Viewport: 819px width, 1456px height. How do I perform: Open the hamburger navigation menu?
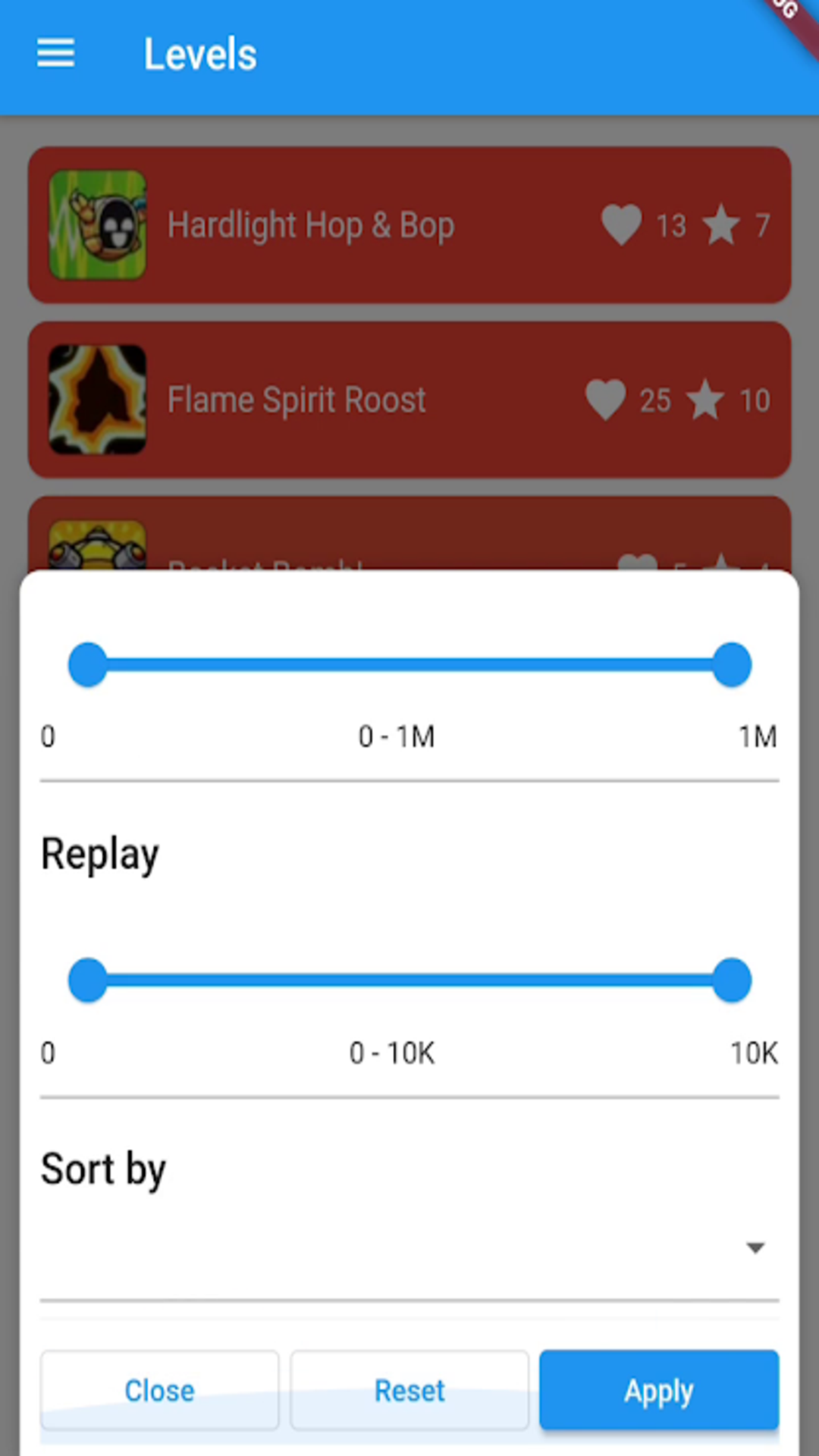coord(56,54)
